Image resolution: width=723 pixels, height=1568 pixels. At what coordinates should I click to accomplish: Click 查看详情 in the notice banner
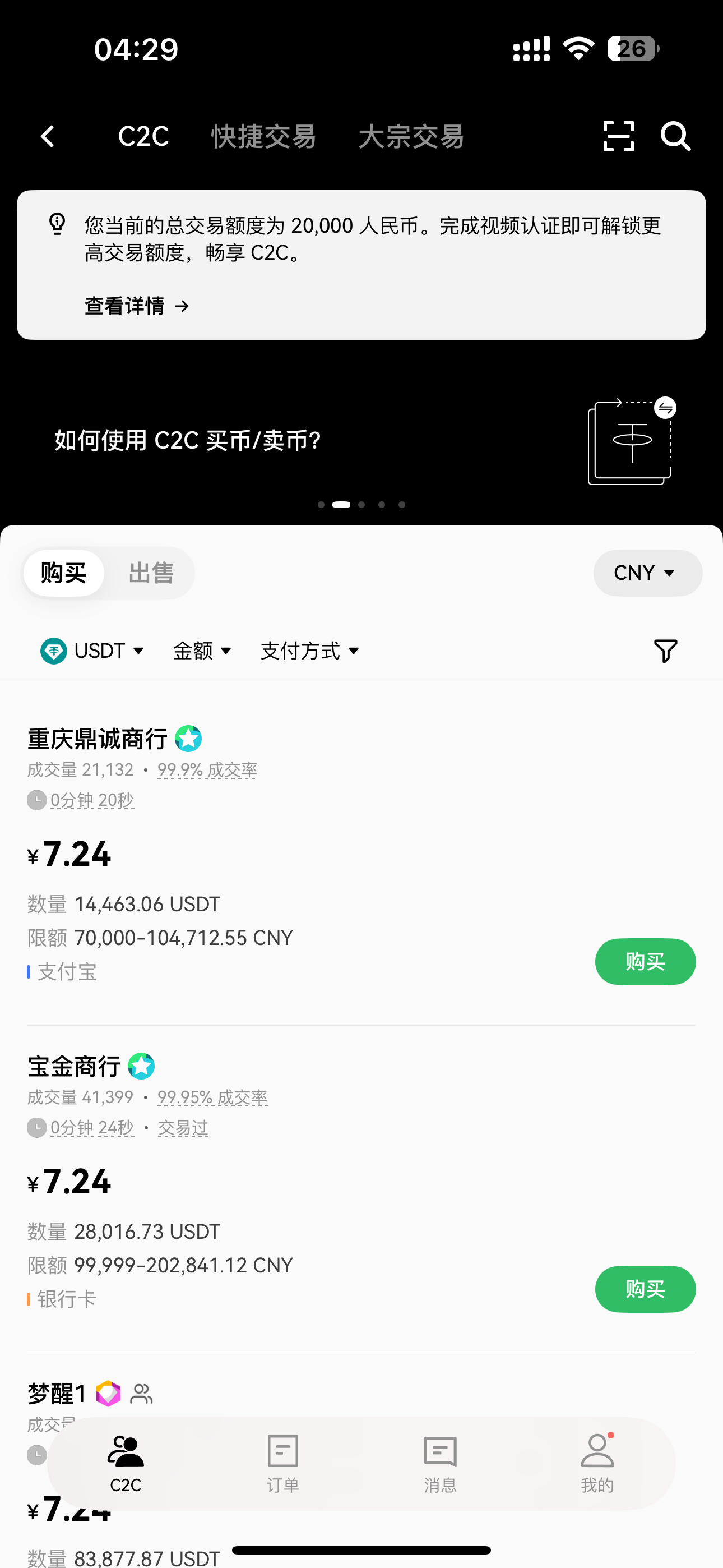(125, 305)
